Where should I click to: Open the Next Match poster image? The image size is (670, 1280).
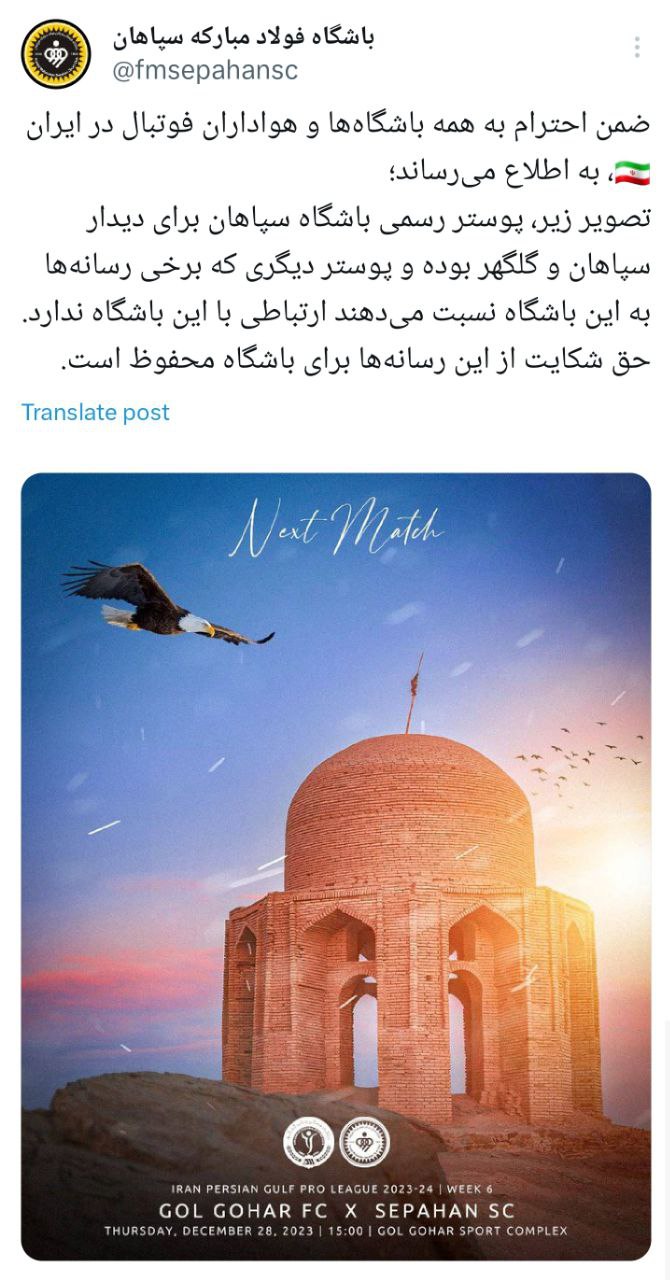tap(336, 865)
